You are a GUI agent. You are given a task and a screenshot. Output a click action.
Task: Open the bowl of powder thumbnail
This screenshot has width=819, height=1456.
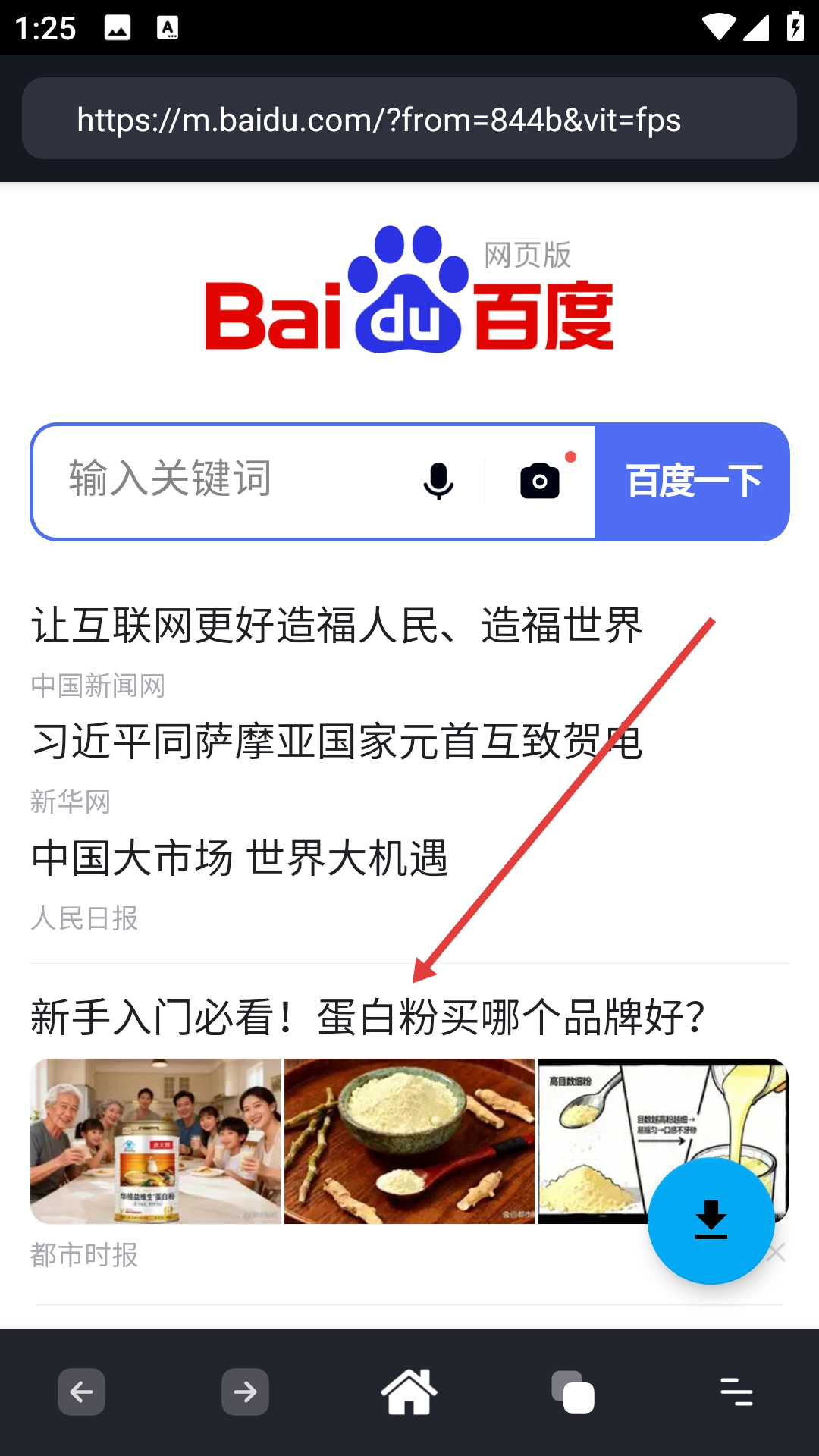409,1141
